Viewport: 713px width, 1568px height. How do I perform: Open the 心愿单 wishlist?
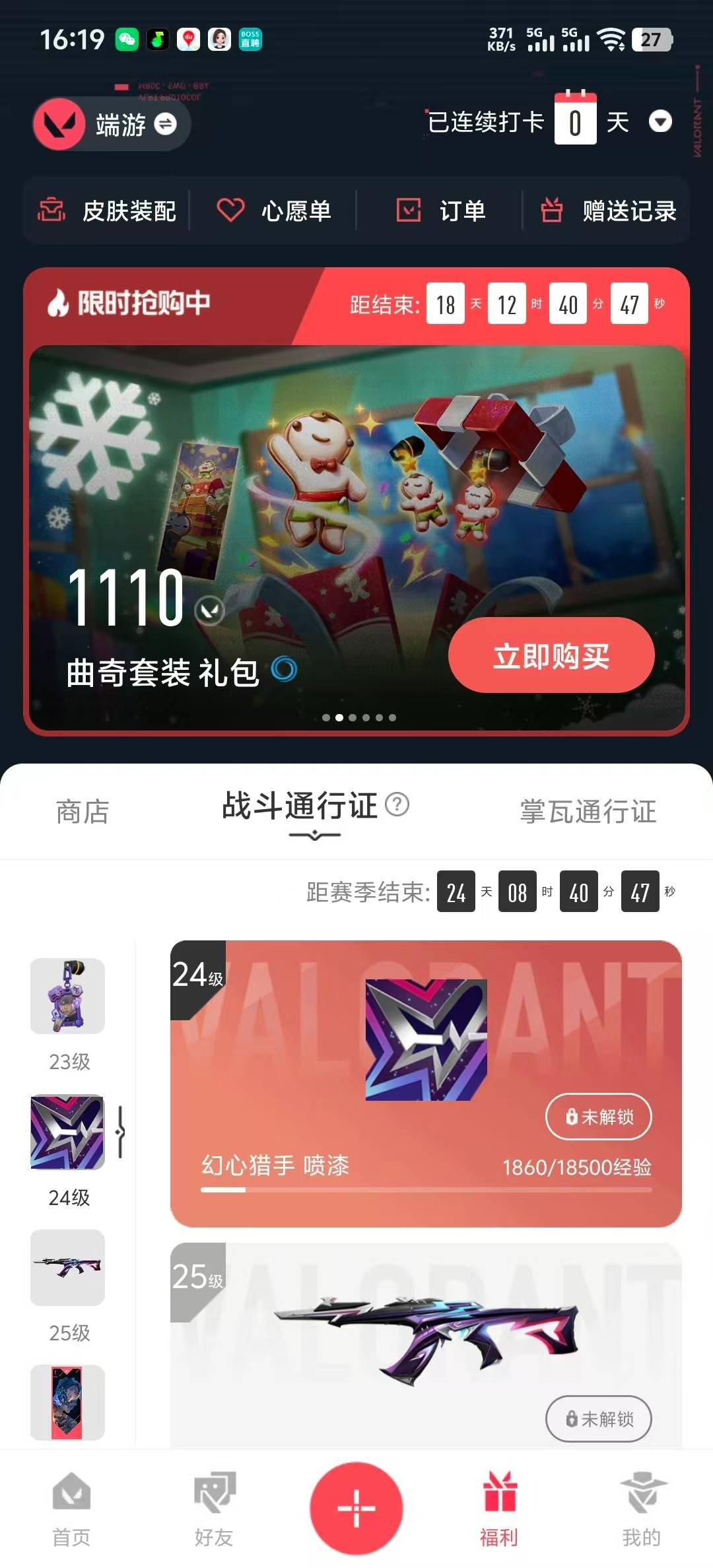(274, 211)
